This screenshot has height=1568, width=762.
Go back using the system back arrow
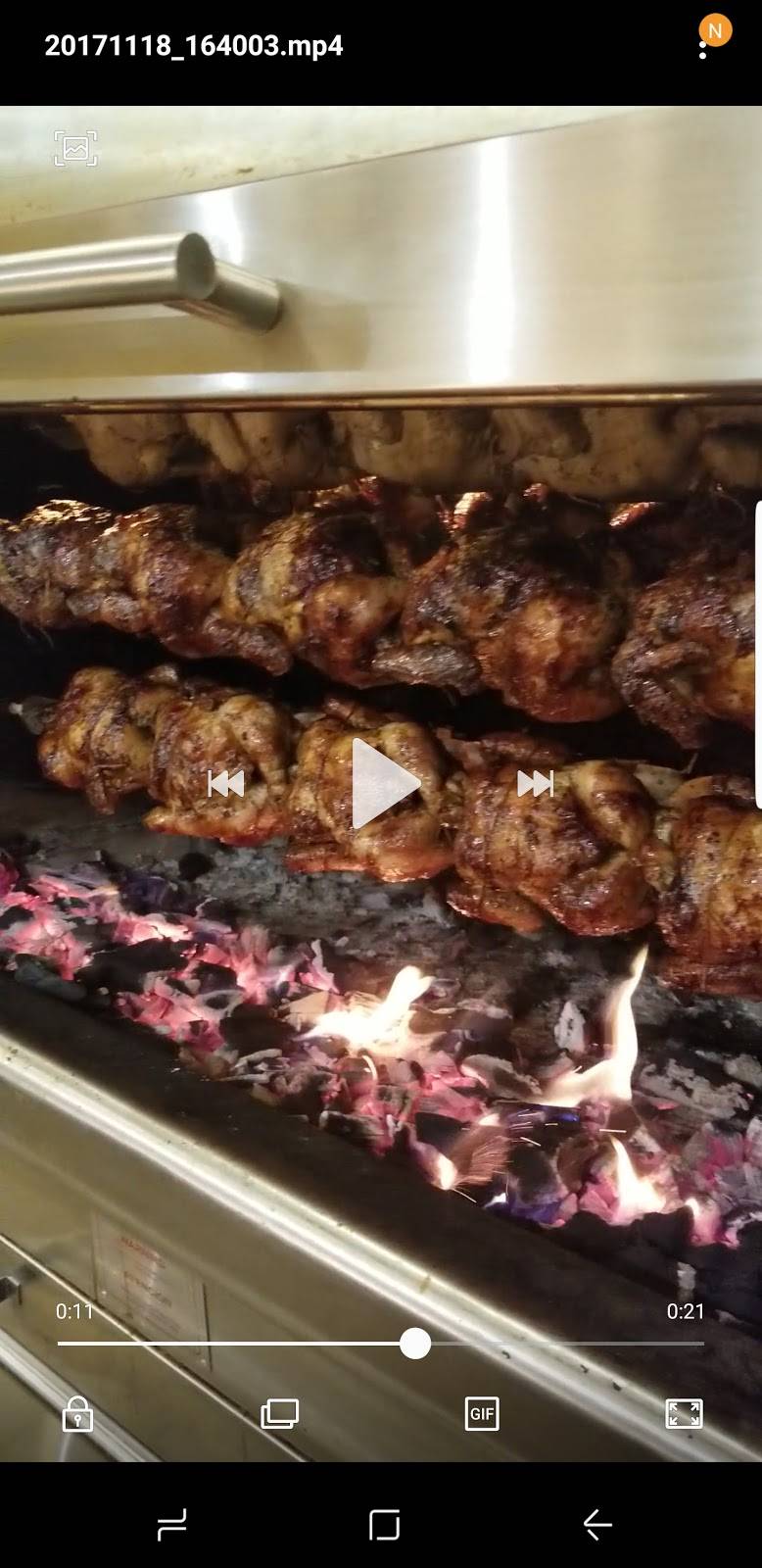(596, 1524)
